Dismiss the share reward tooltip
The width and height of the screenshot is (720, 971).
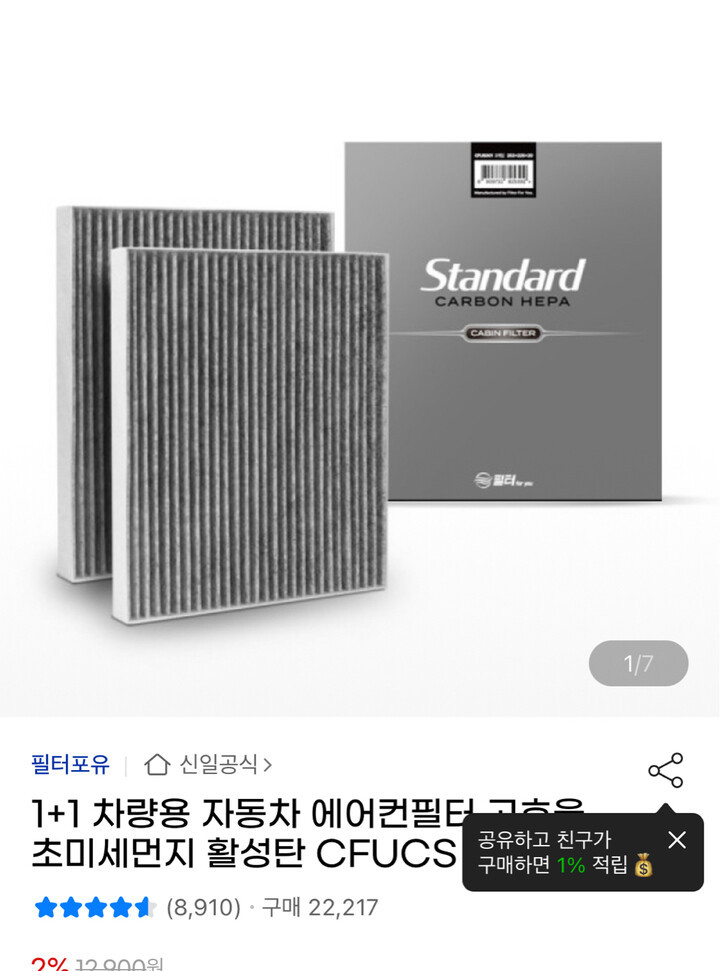[x=677, y=840]
